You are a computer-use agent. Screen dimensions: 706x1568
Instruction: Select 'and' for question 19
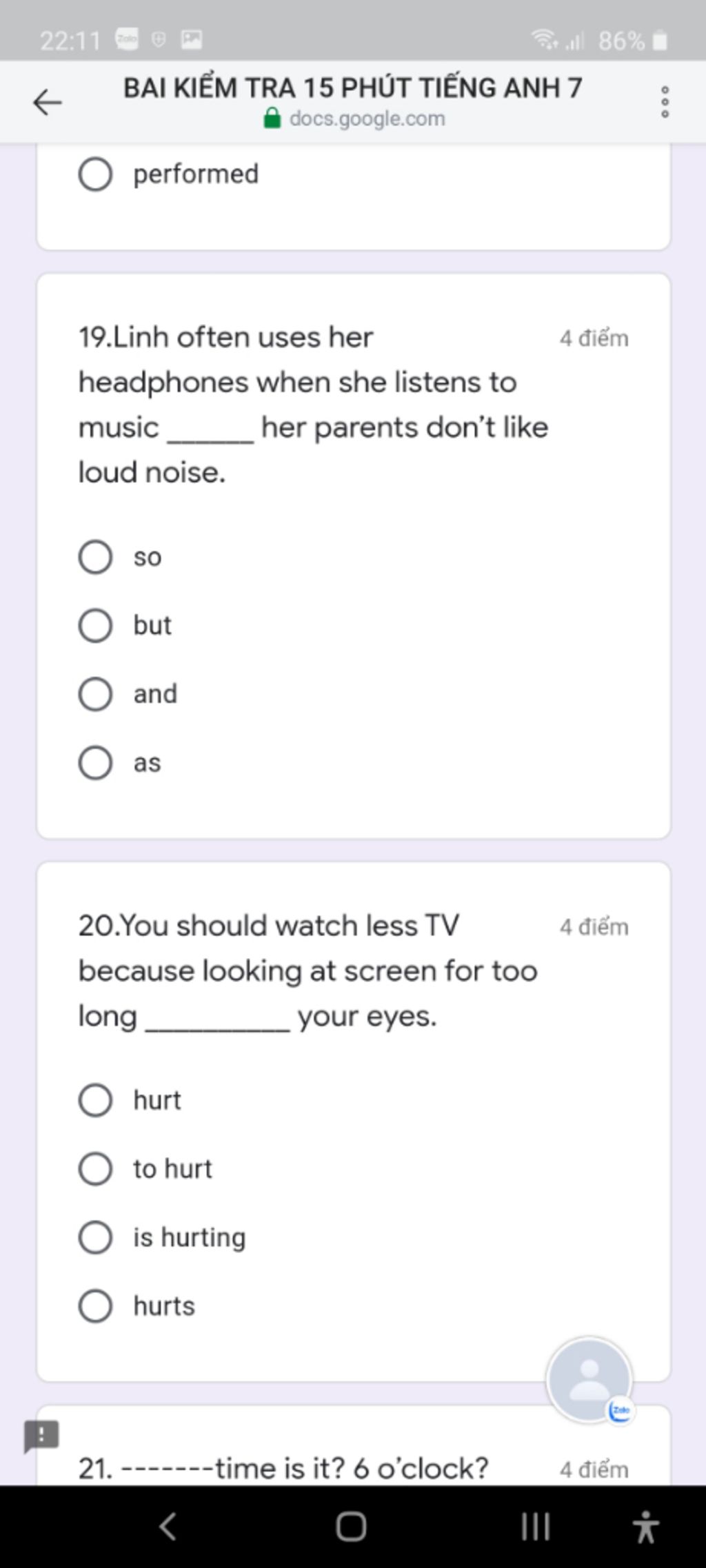pyautogui.click(x=95, y=694)
